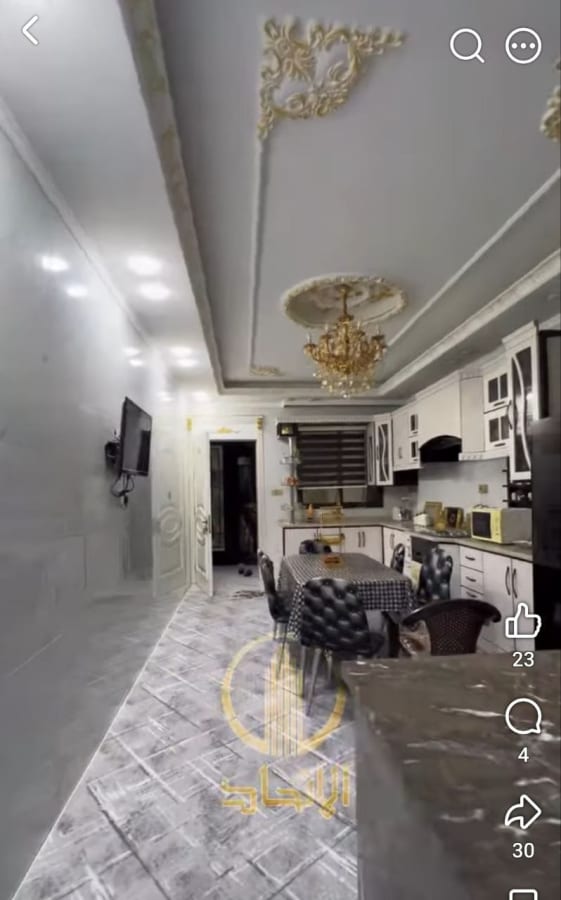
Task: Like this video with thumbs up
Action: [523, 620]
